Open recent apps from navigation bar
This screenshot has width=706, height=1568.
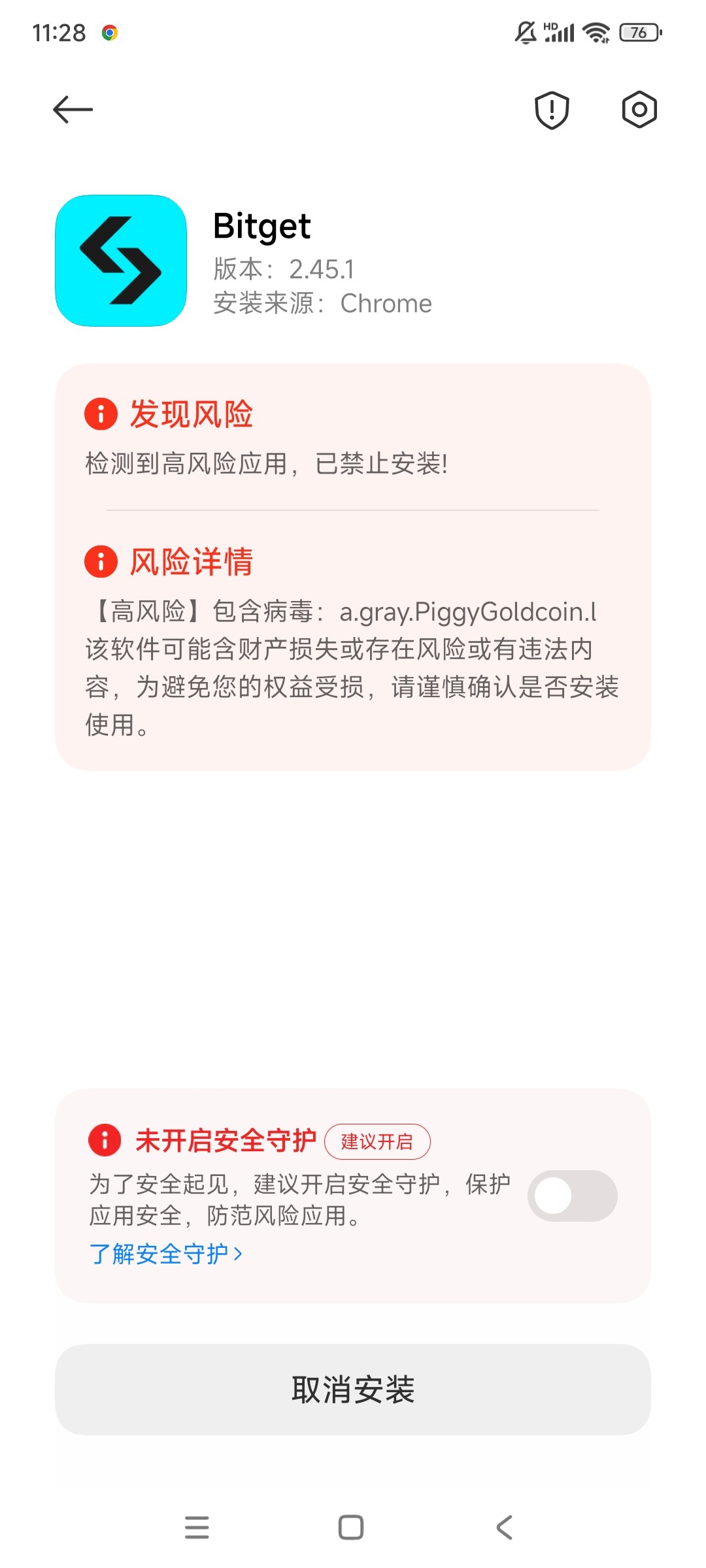pos(197,1527)
